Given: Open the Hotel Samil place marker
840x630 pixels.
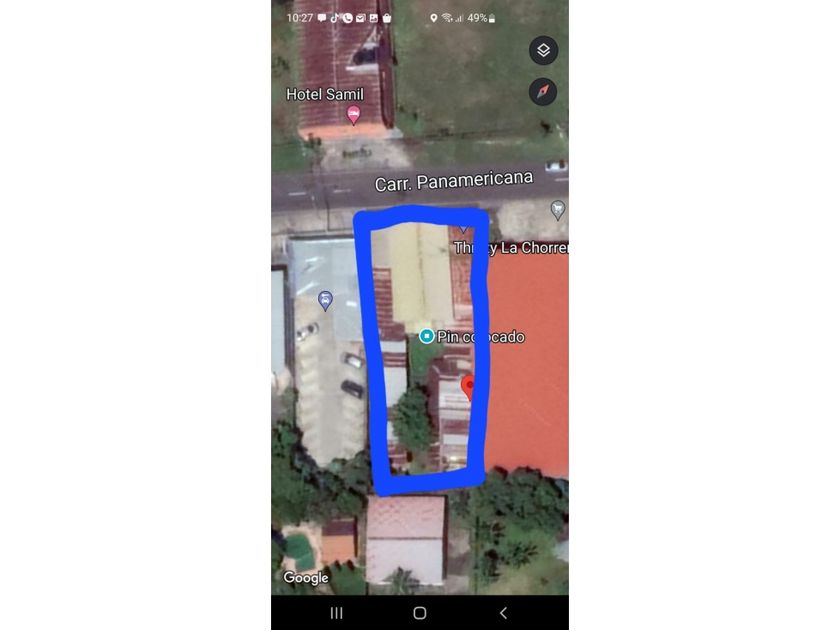Looking at the screenshot, I should (x=353, y=114).
